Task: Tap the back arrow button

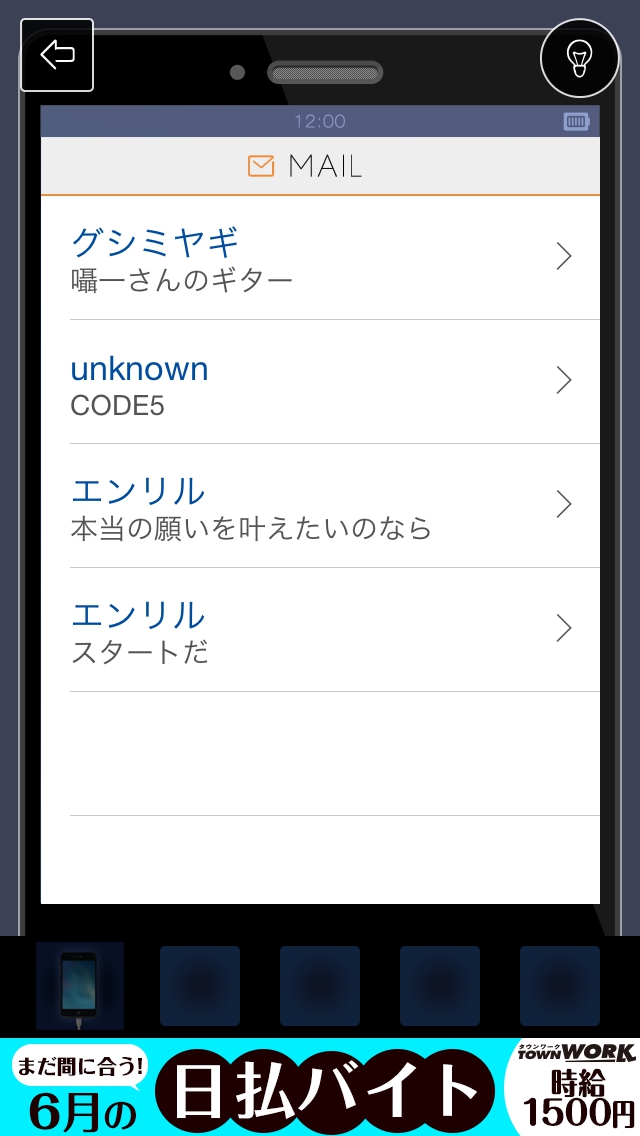Action: tap(57, 55)
